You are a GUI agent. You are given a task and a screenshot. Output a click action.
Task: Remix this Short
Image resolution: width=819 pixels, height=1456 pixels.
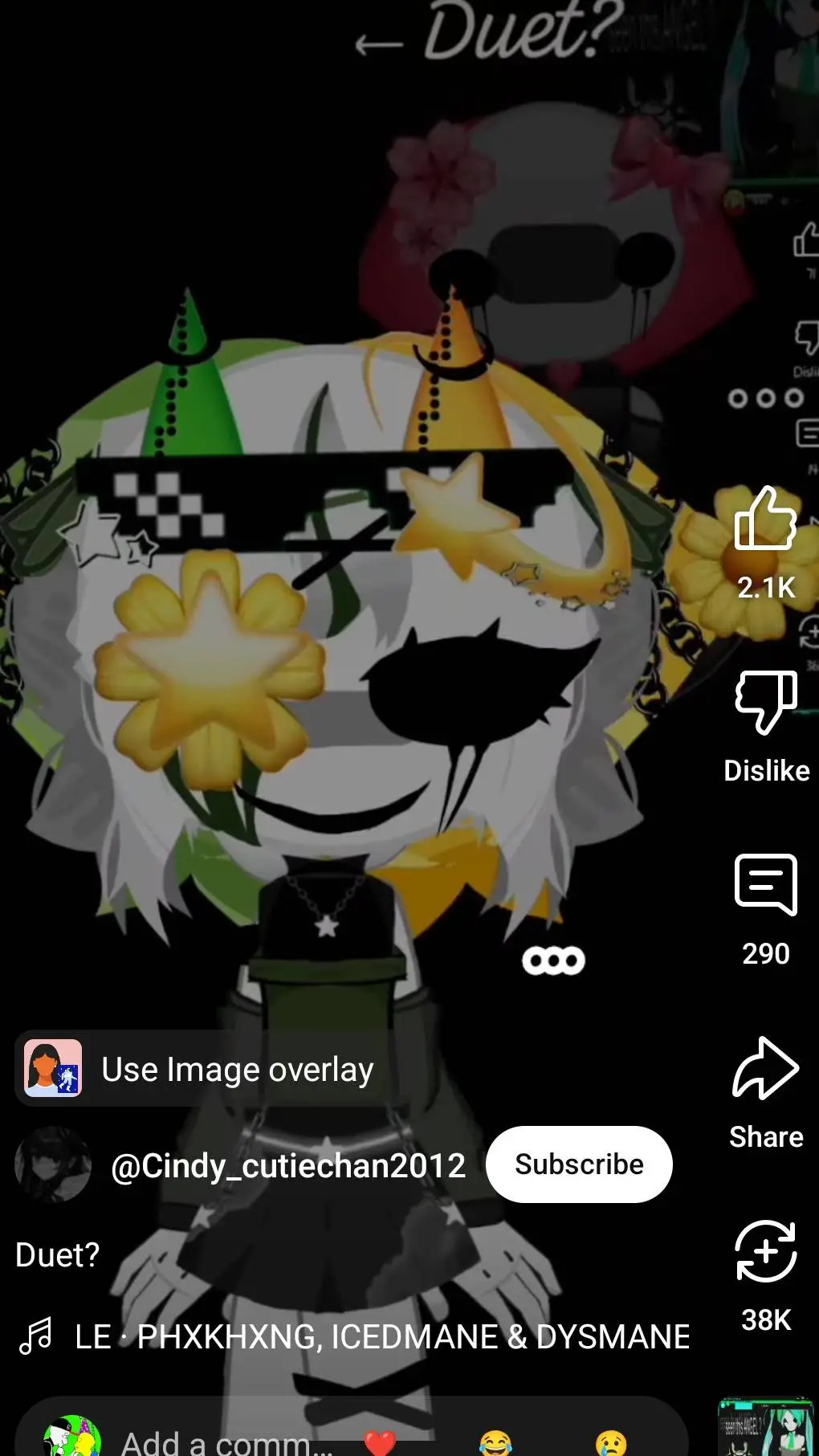tap(765, 1251)
